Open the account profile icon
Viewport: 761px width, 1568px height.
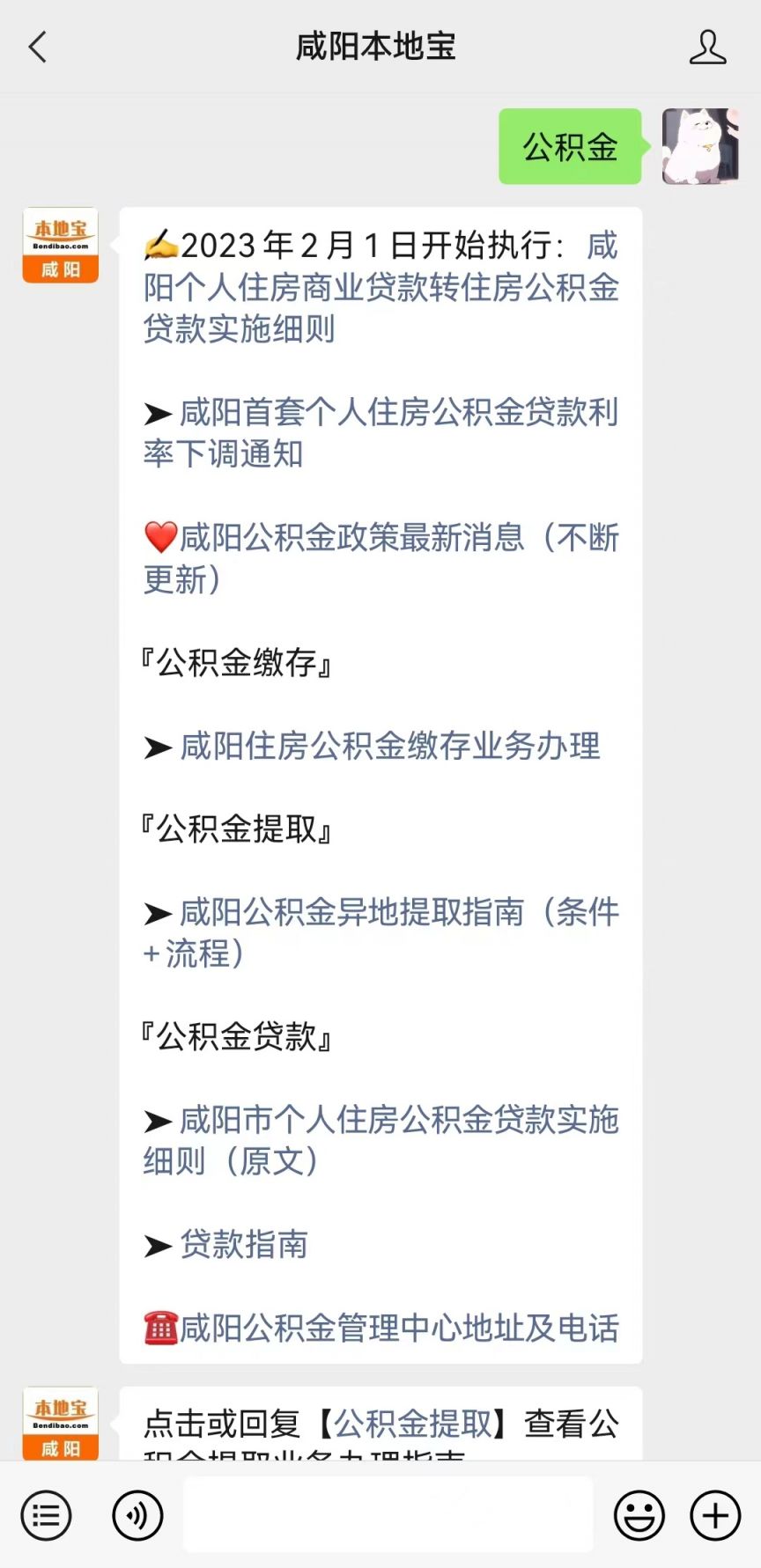pos(707,47)
